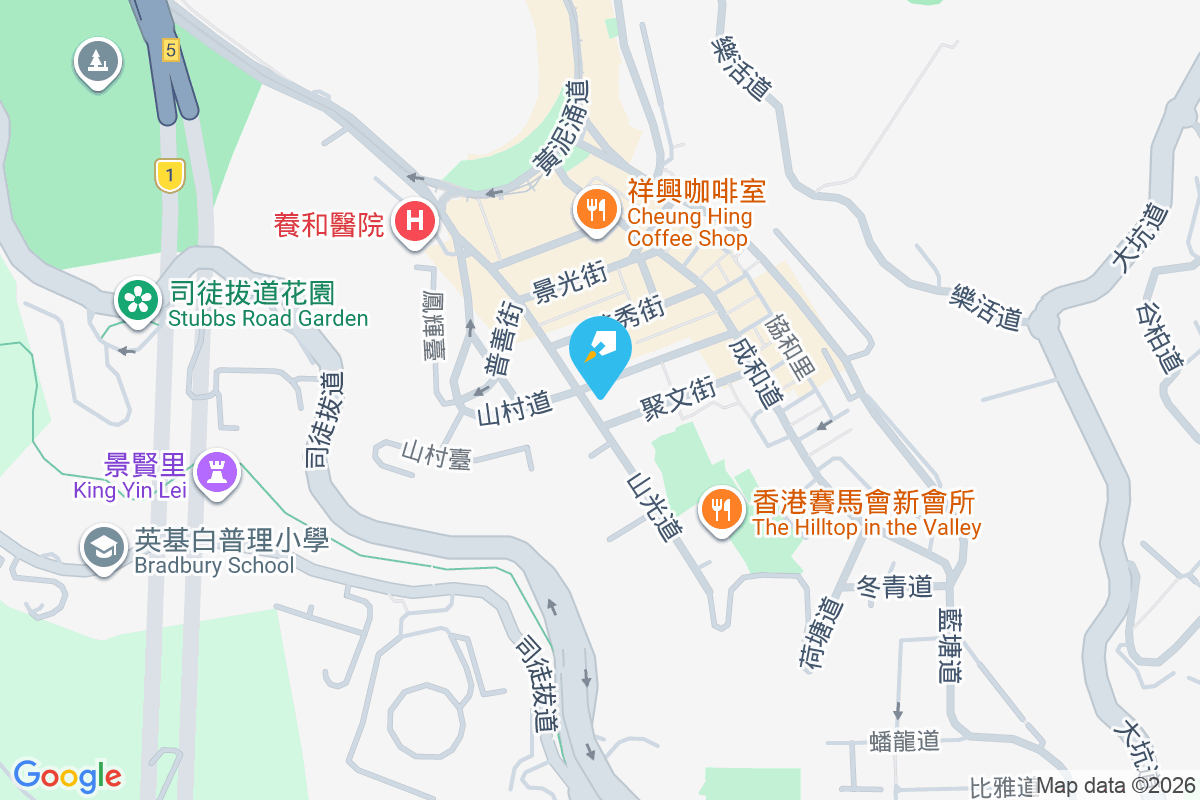
Task: View the King Yin Lei landmark pin
Action: (217, 470)
